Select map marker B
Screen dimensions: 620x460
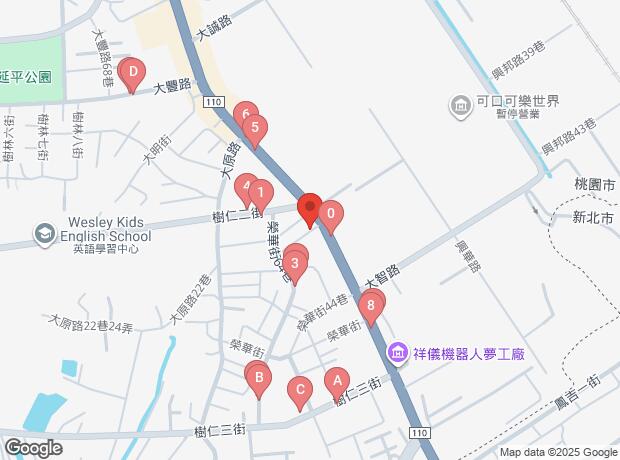[259, 378]
